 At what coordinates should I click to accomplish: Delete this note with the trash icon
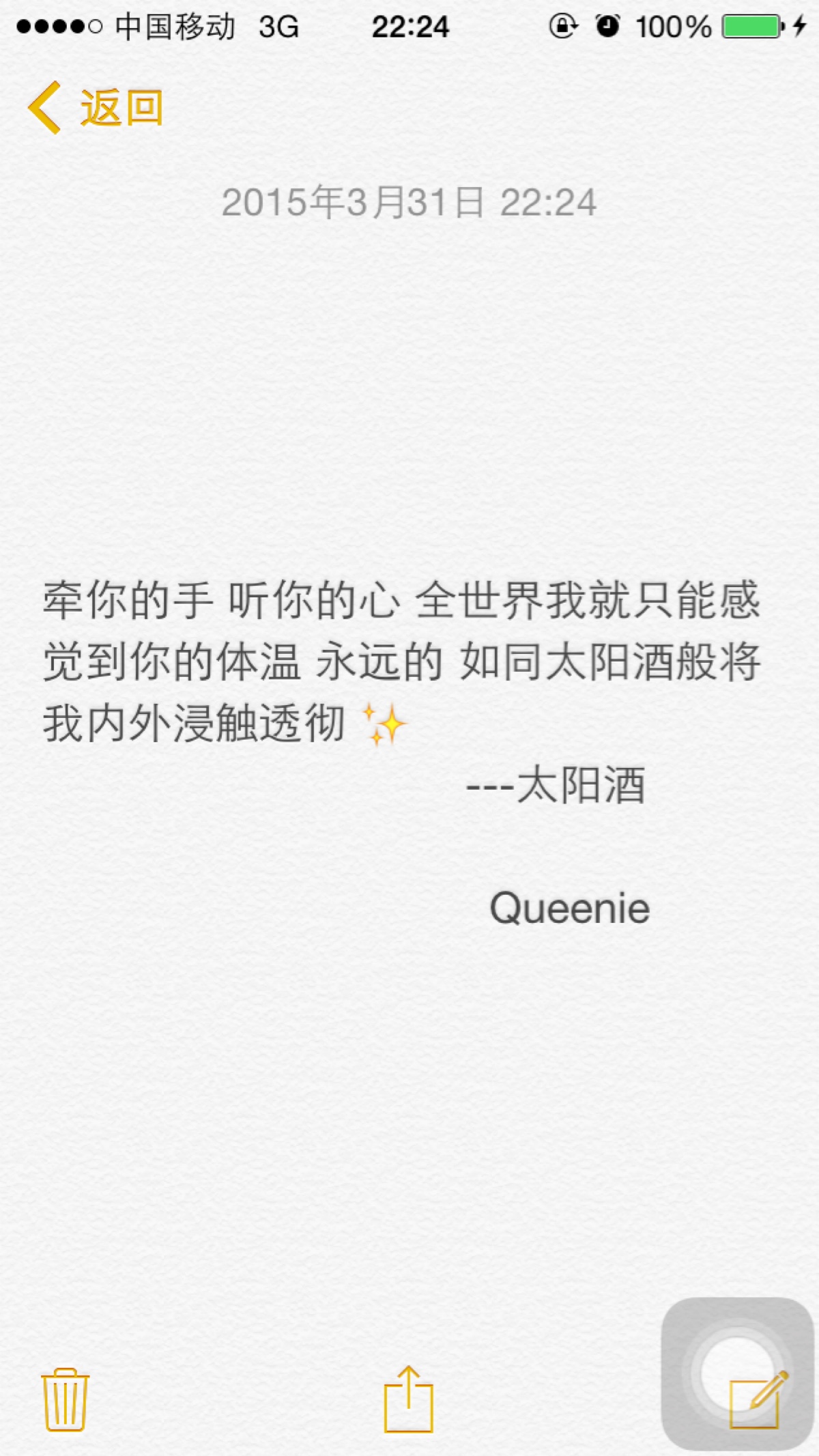tap(66, 1399)
